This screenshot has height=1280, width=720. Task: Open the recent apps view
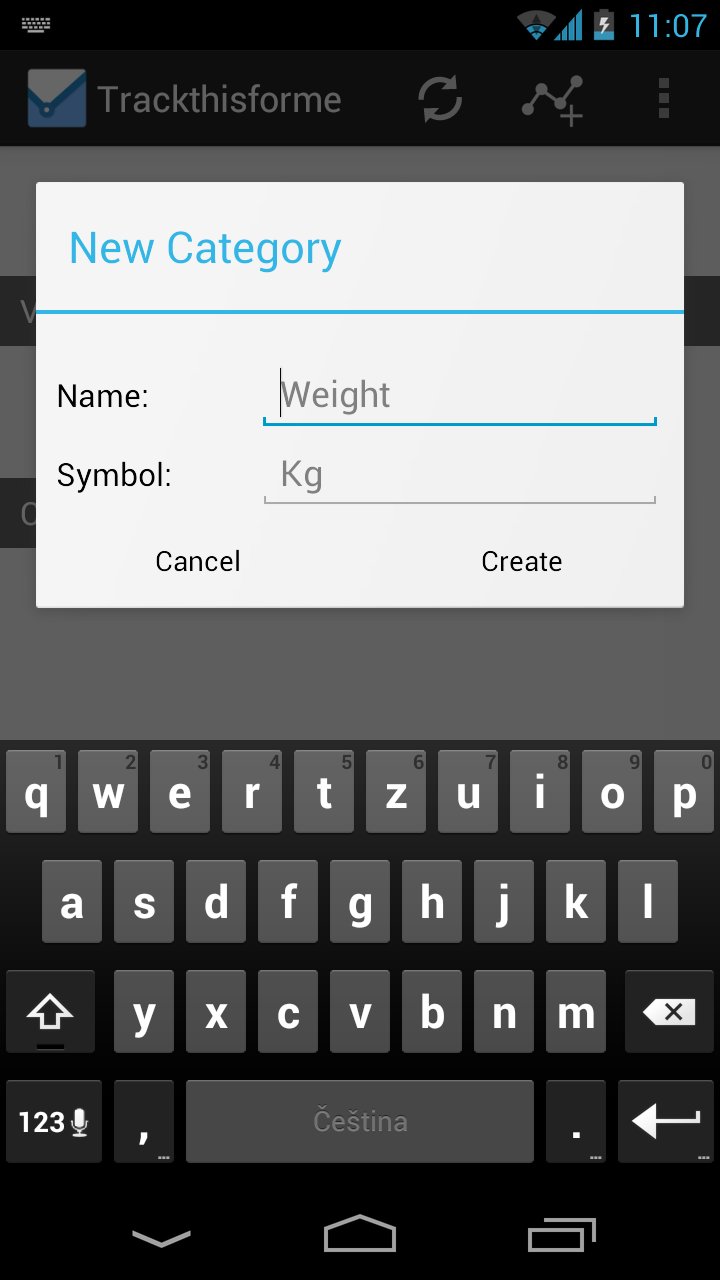click(561, 1236)
